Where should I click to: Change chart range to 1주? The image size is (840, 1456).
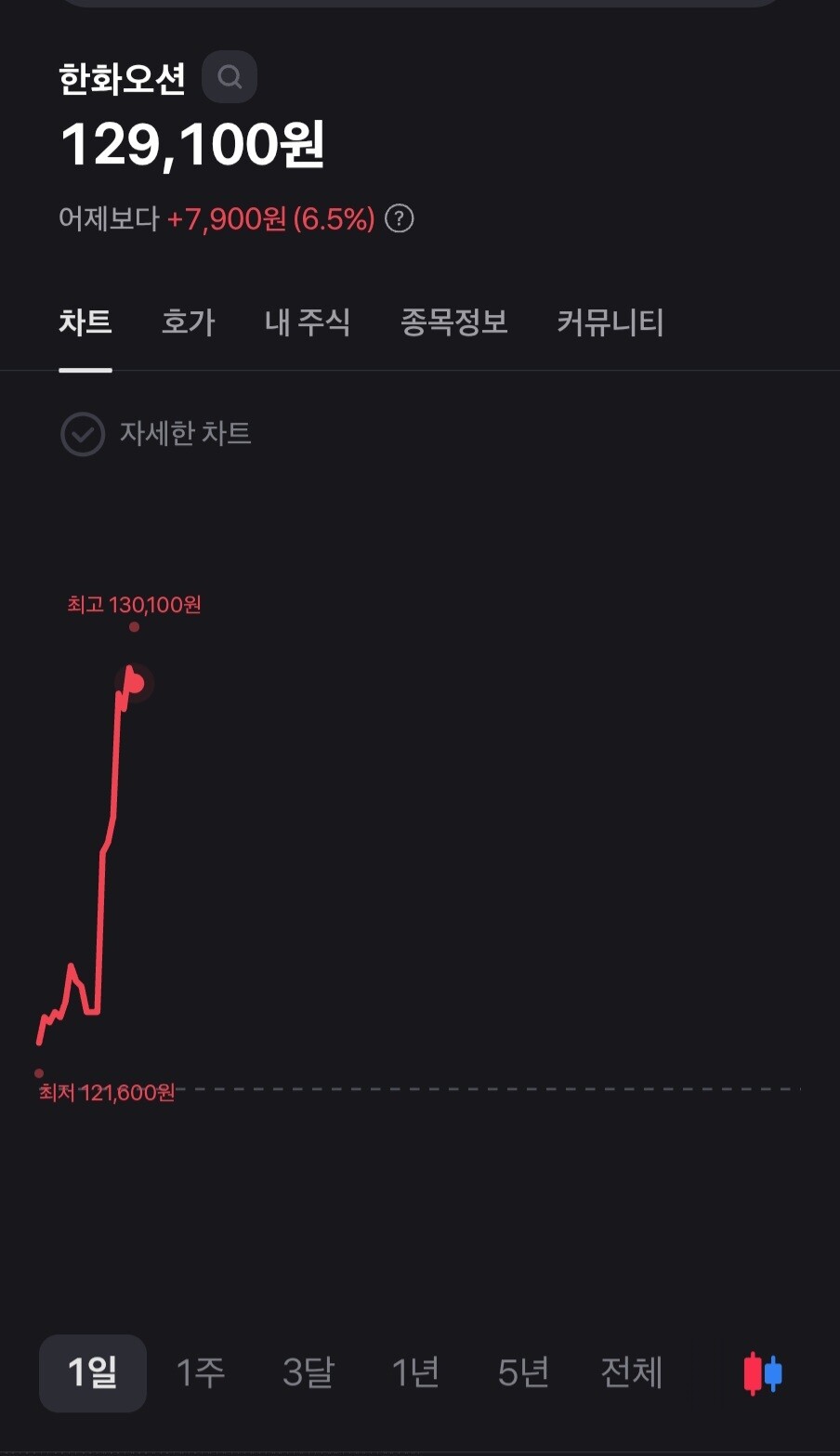(201, 1372)
